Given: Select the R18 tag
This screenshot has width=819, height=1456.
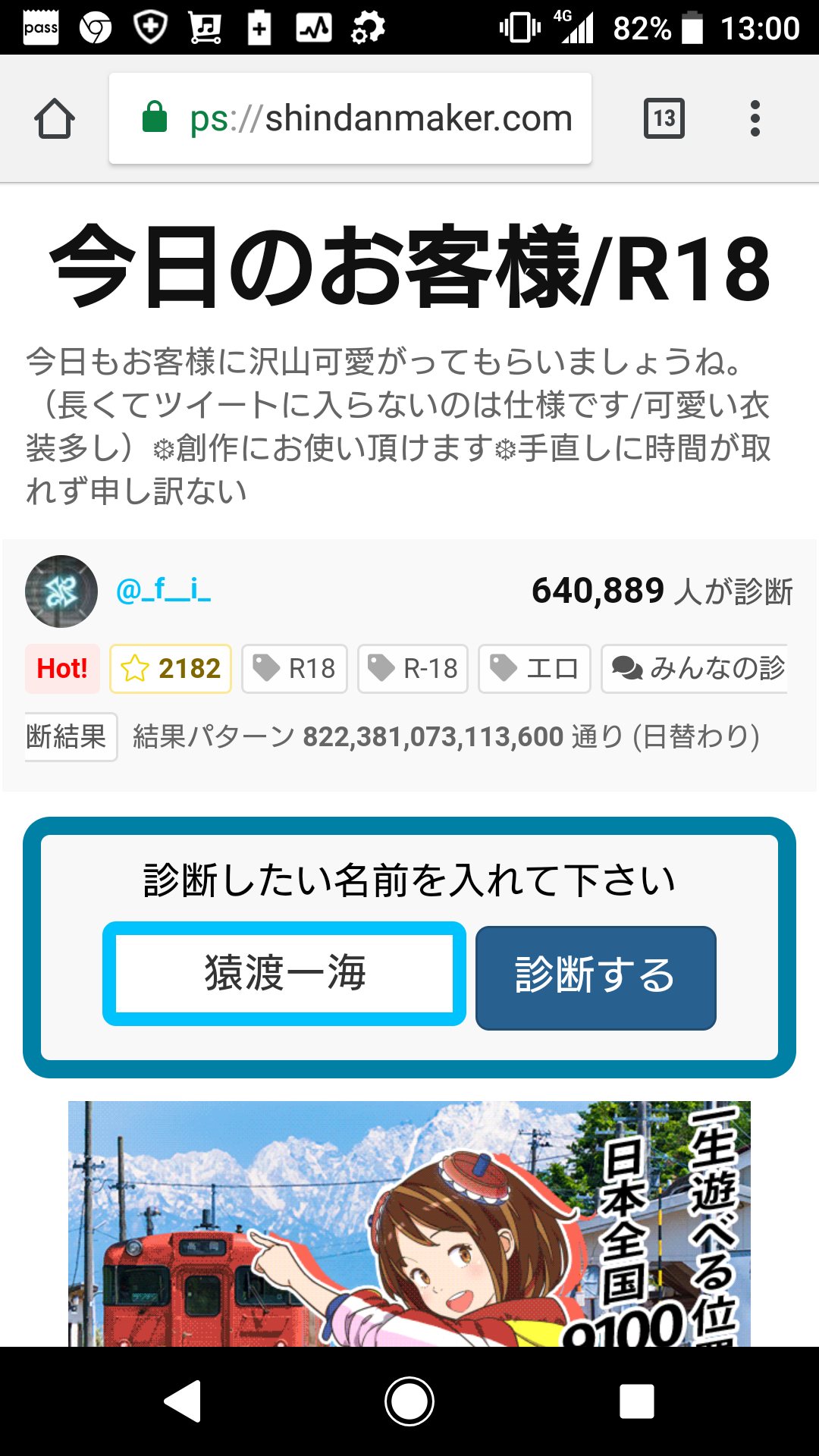Looking at the screenshot, I should point(294,669).
